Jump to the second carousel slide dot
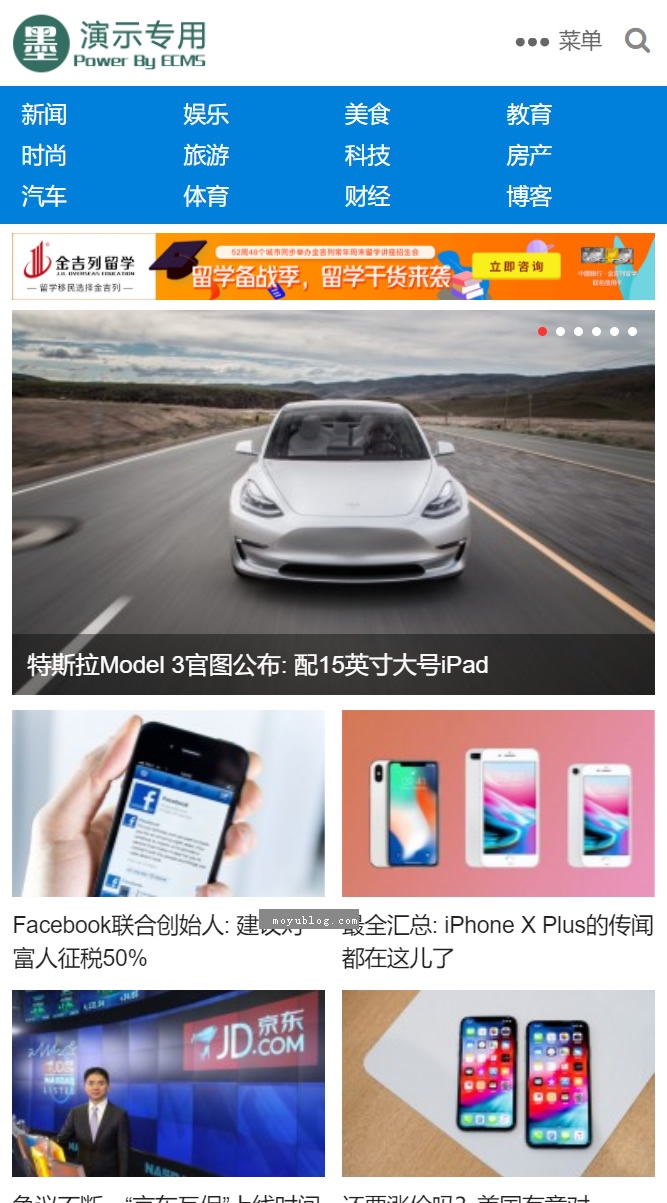Screen dimensions: 667x1203 point(560,331)
